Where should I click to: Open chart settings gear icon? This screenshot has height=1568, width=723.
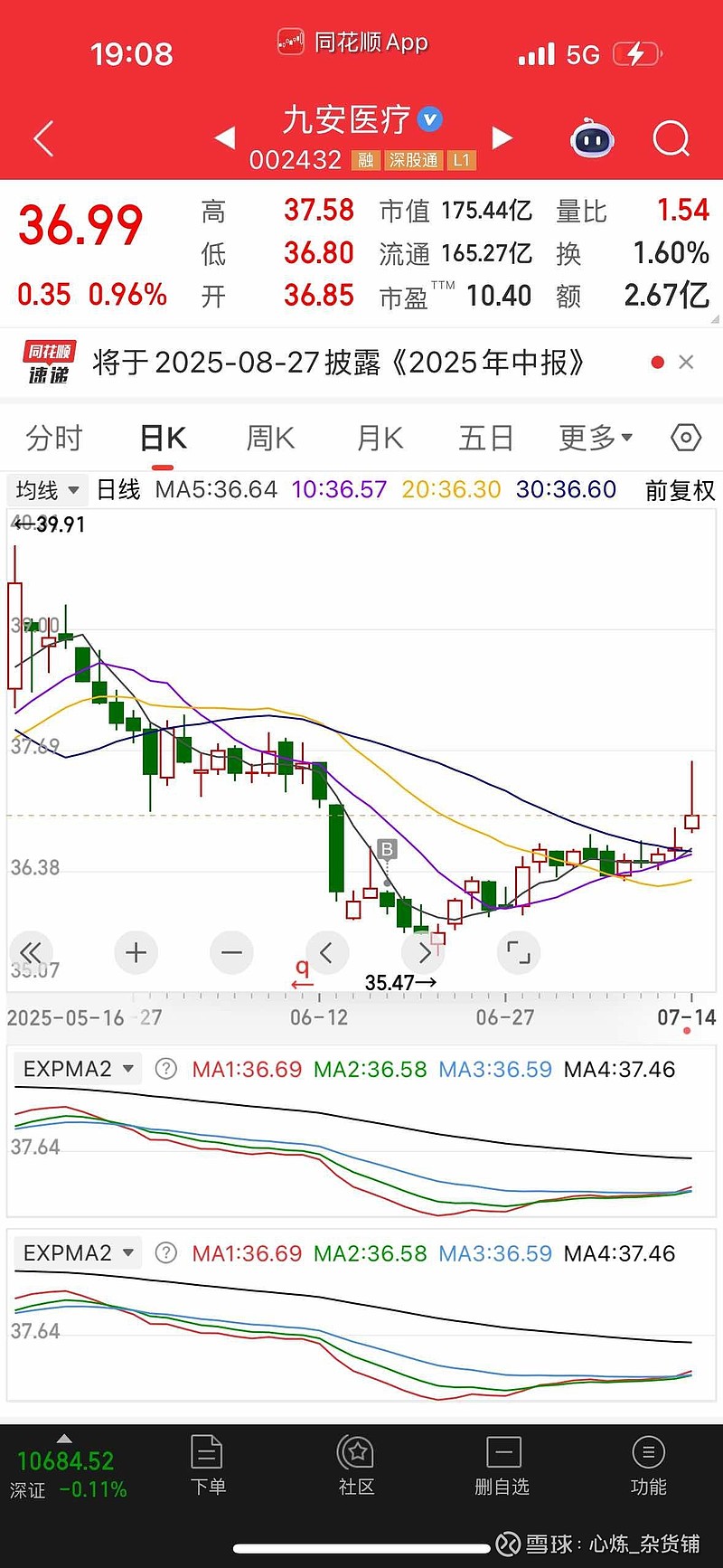tap(685, 437)
